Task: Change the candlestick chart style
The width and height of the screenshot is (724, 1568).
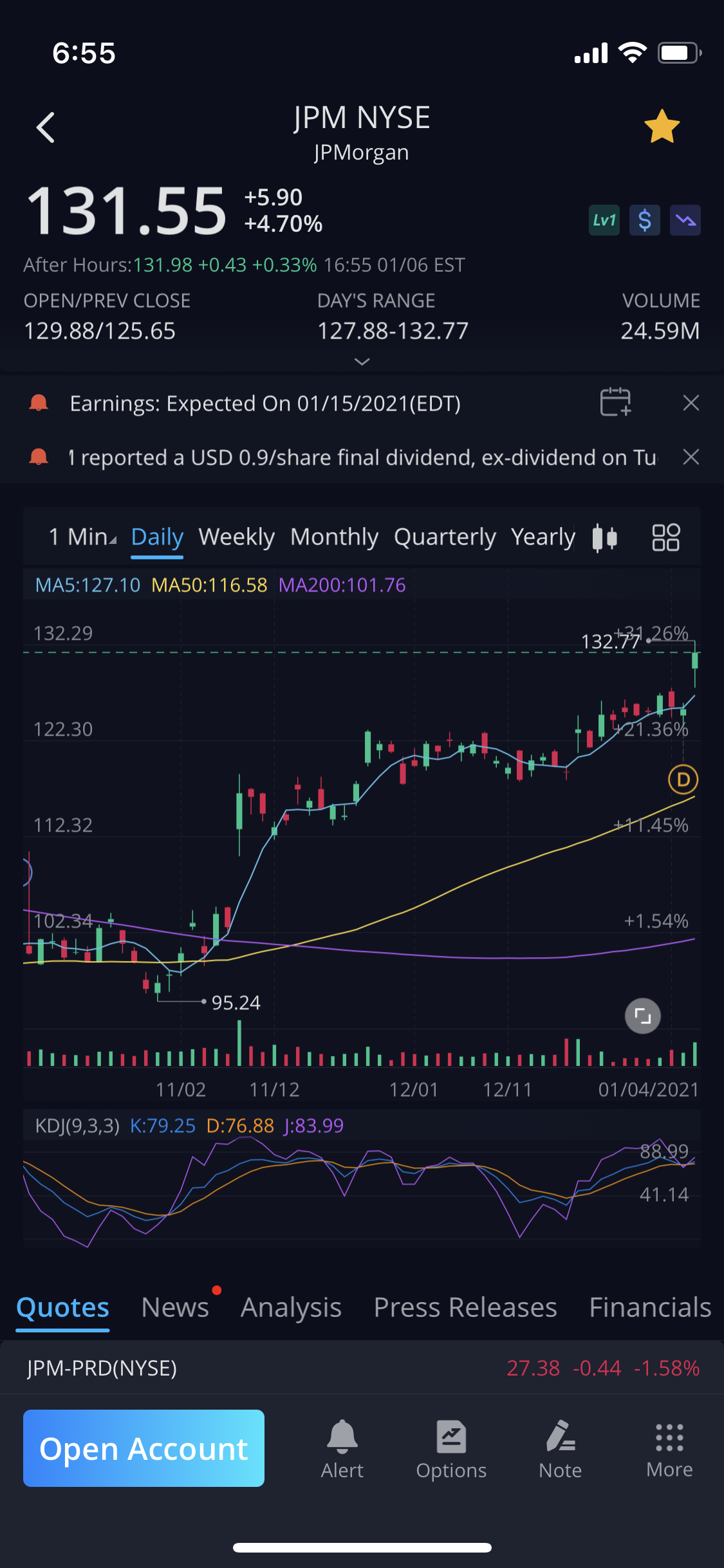Action: coord(604,537)
